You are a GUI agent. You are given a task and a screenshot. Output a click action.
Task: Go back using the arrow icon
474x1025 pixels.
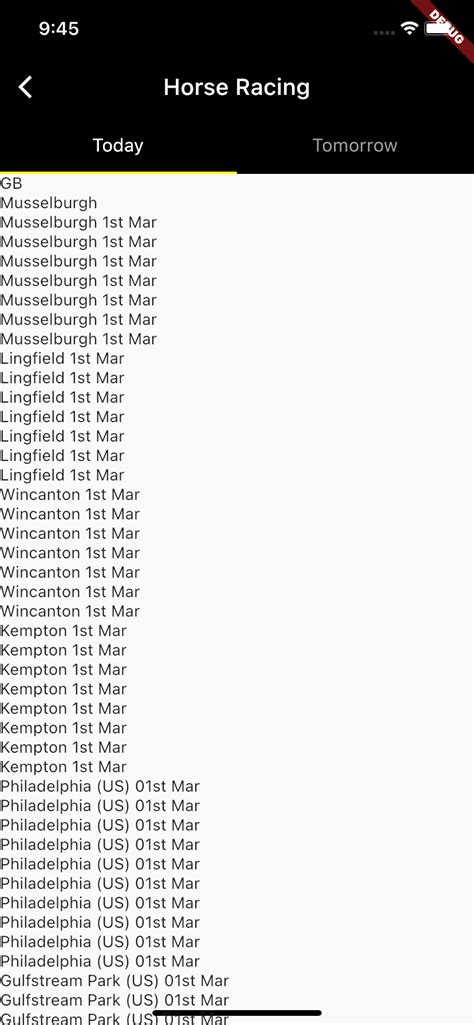tap(25, 87)
